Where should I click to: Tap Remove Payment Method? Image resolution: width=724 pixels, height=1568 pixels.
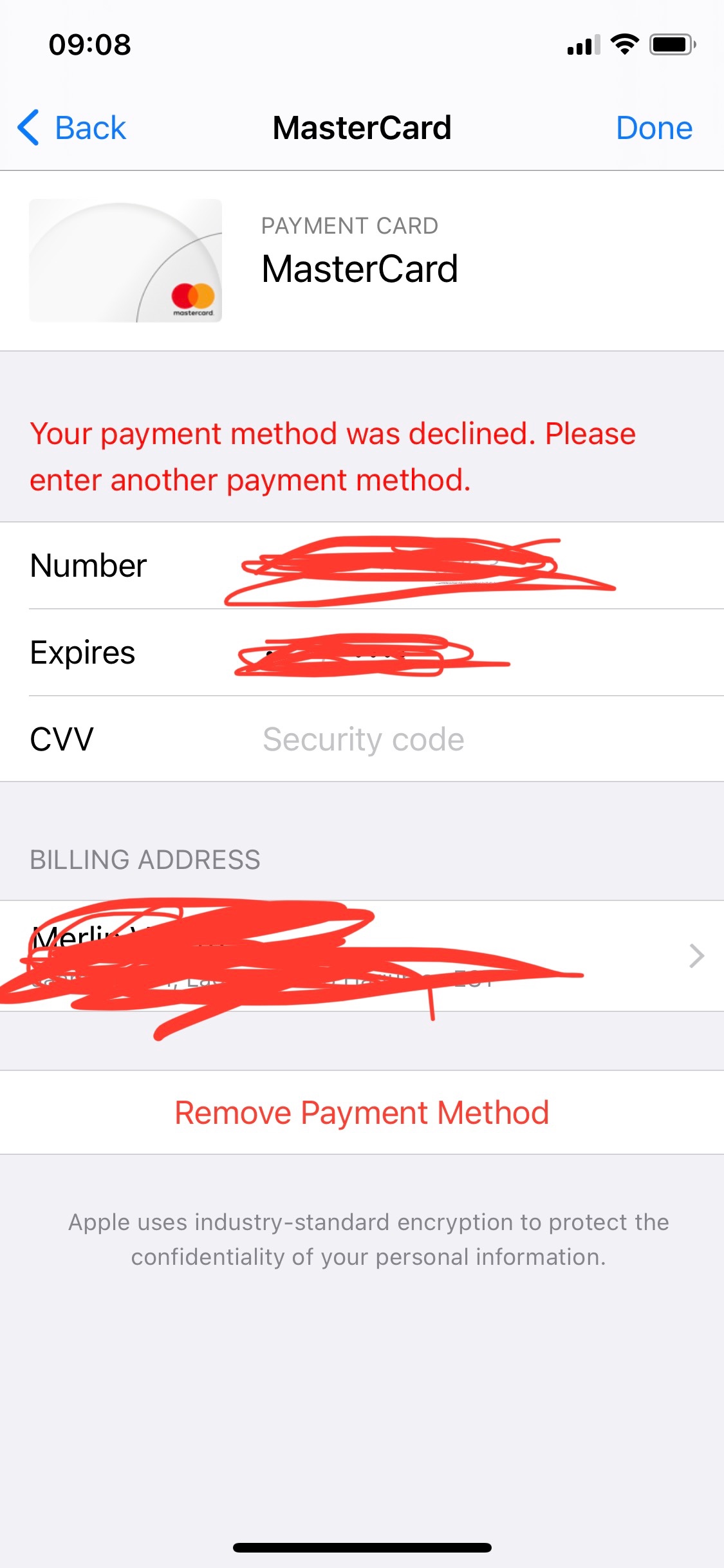(362, 1112)
